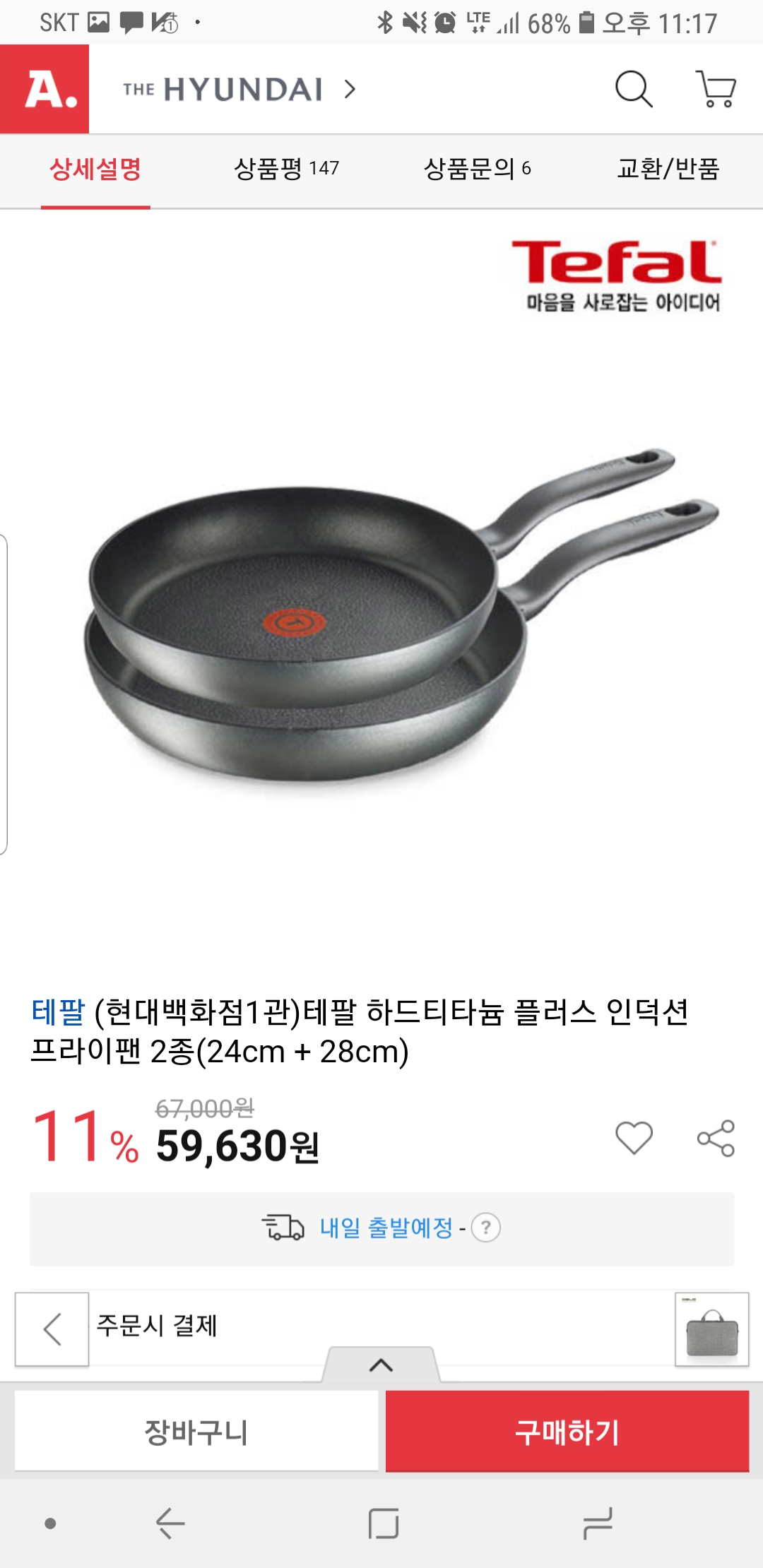The width and height of the screenshot is (763, 1568).
Task: Buy now with the 구매하기 button
Action: 567,1432
